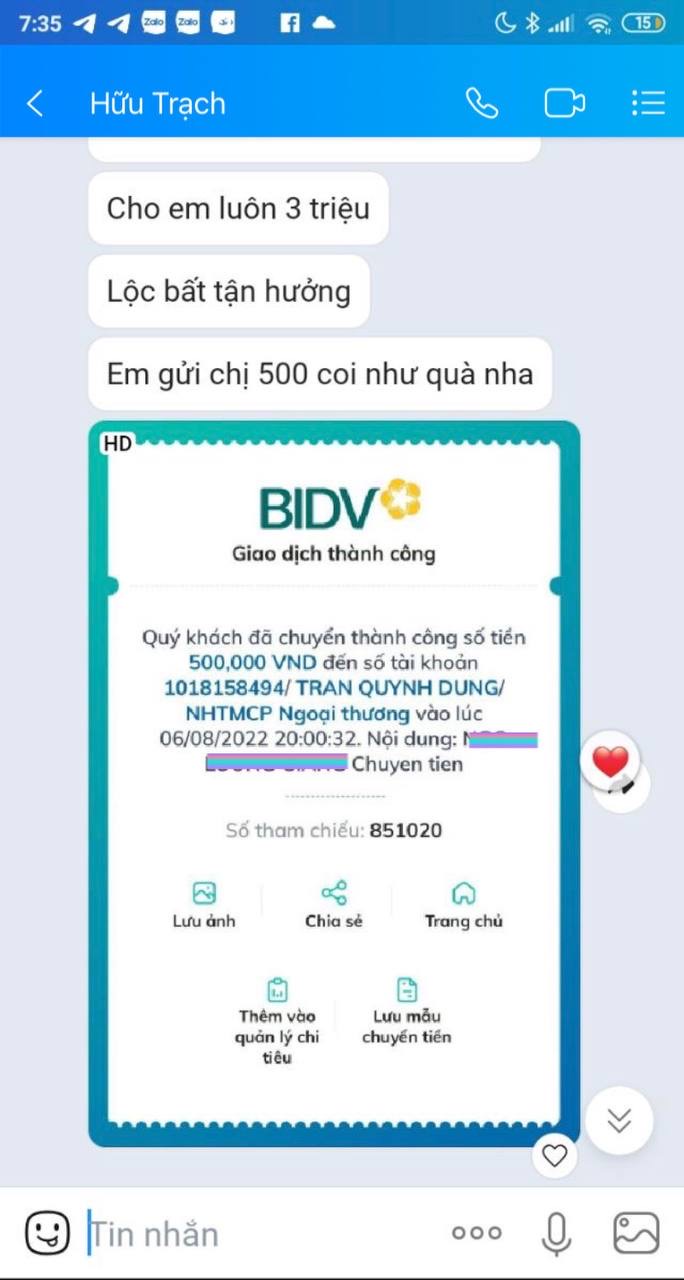Screen dimensions: 684x1280
Task: Tap the heart reaction on the image
Action: [x=554, y=1156]
